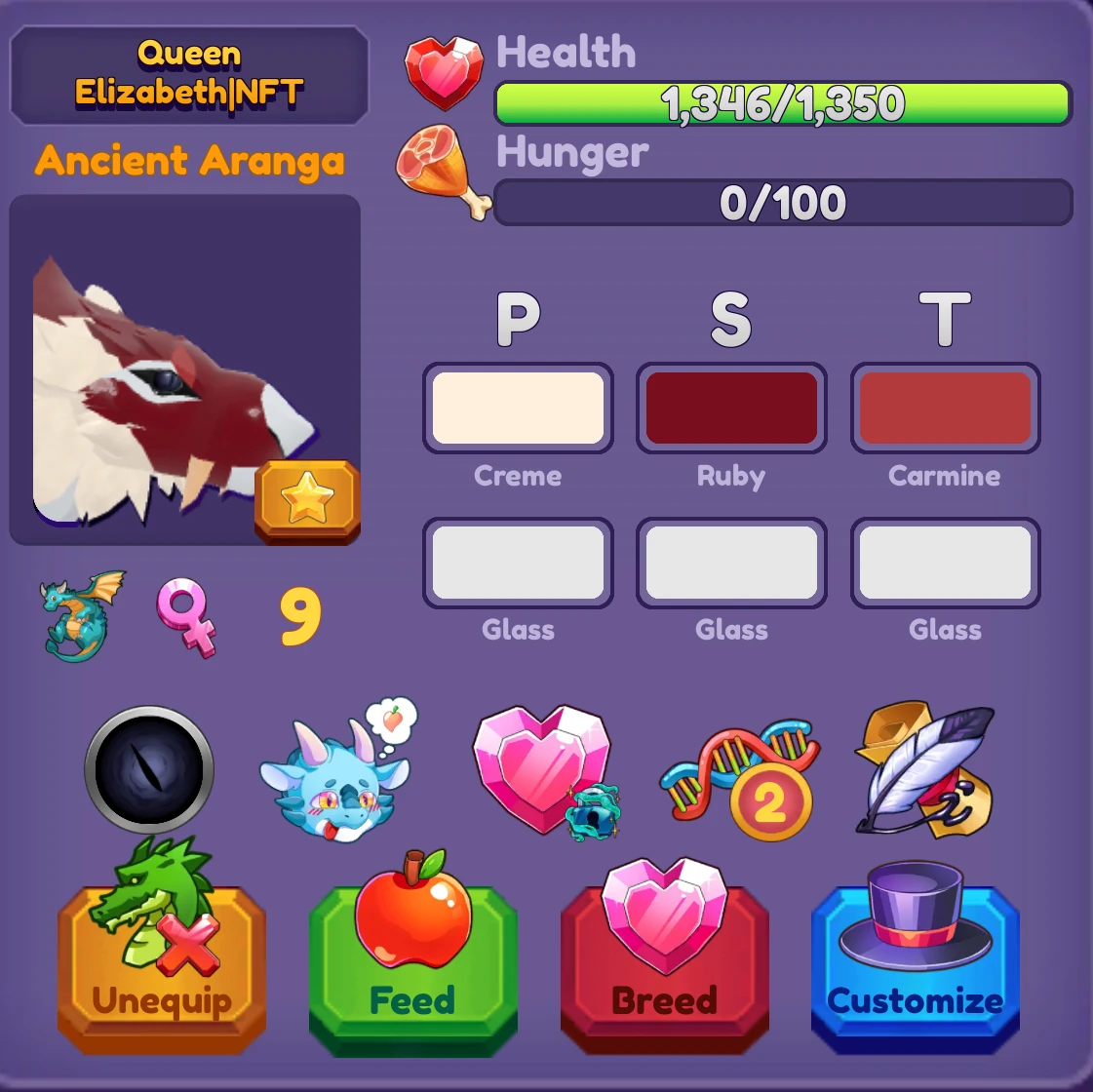Tap the Glass swatch under Carmine
The image size is (1093, 1092).
(945, 563)
